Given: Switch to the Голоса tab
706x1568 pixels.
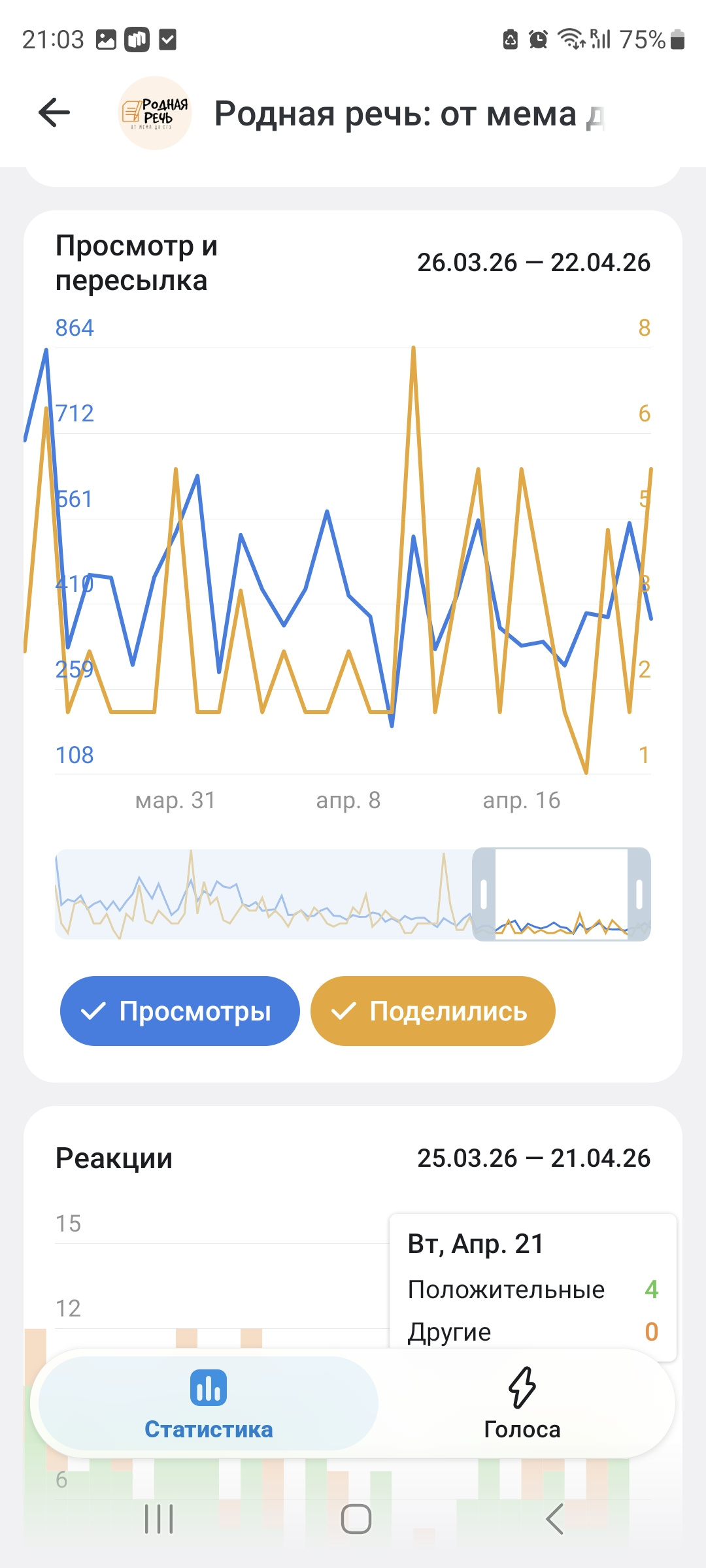Looking at the screenshot, I should [522, 1403].
